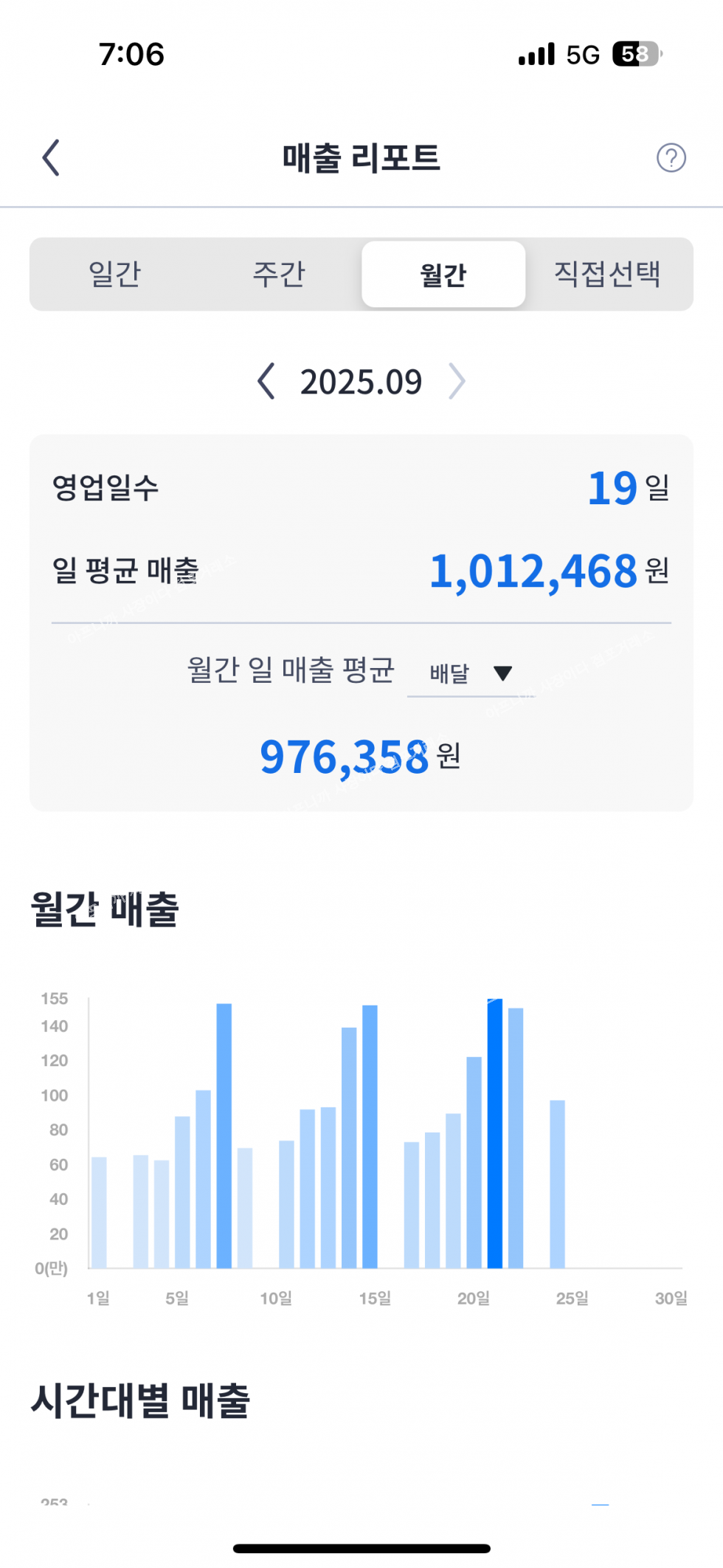Screen dimensions: 723x1568
Task: Expand the 배달 dropdown
Action: click(x=471, y=673)
